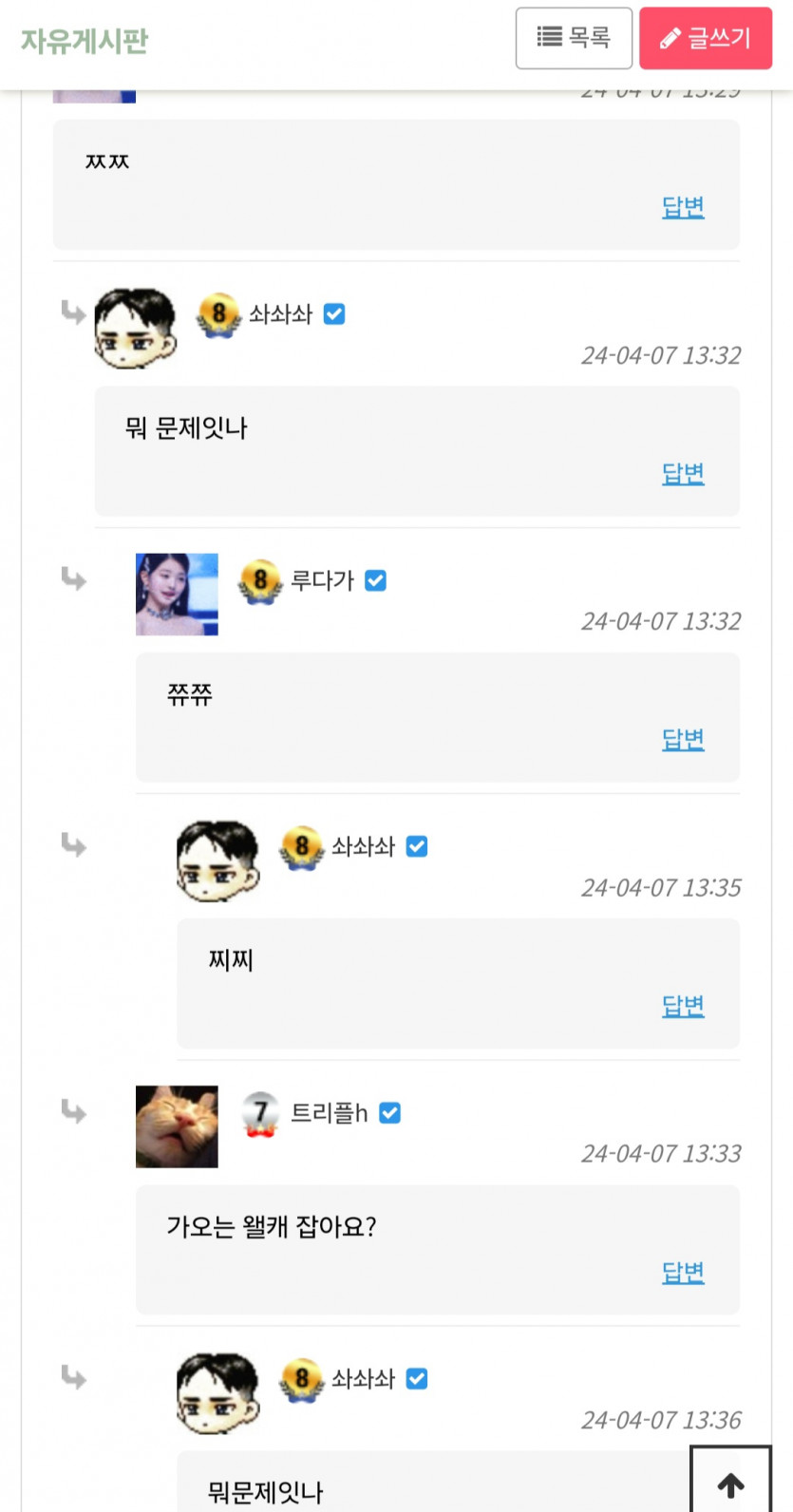Tap 답변 under the ㅉㅉ comment
The height and width of the screenshot is (1512, 793).
point(683,207)
